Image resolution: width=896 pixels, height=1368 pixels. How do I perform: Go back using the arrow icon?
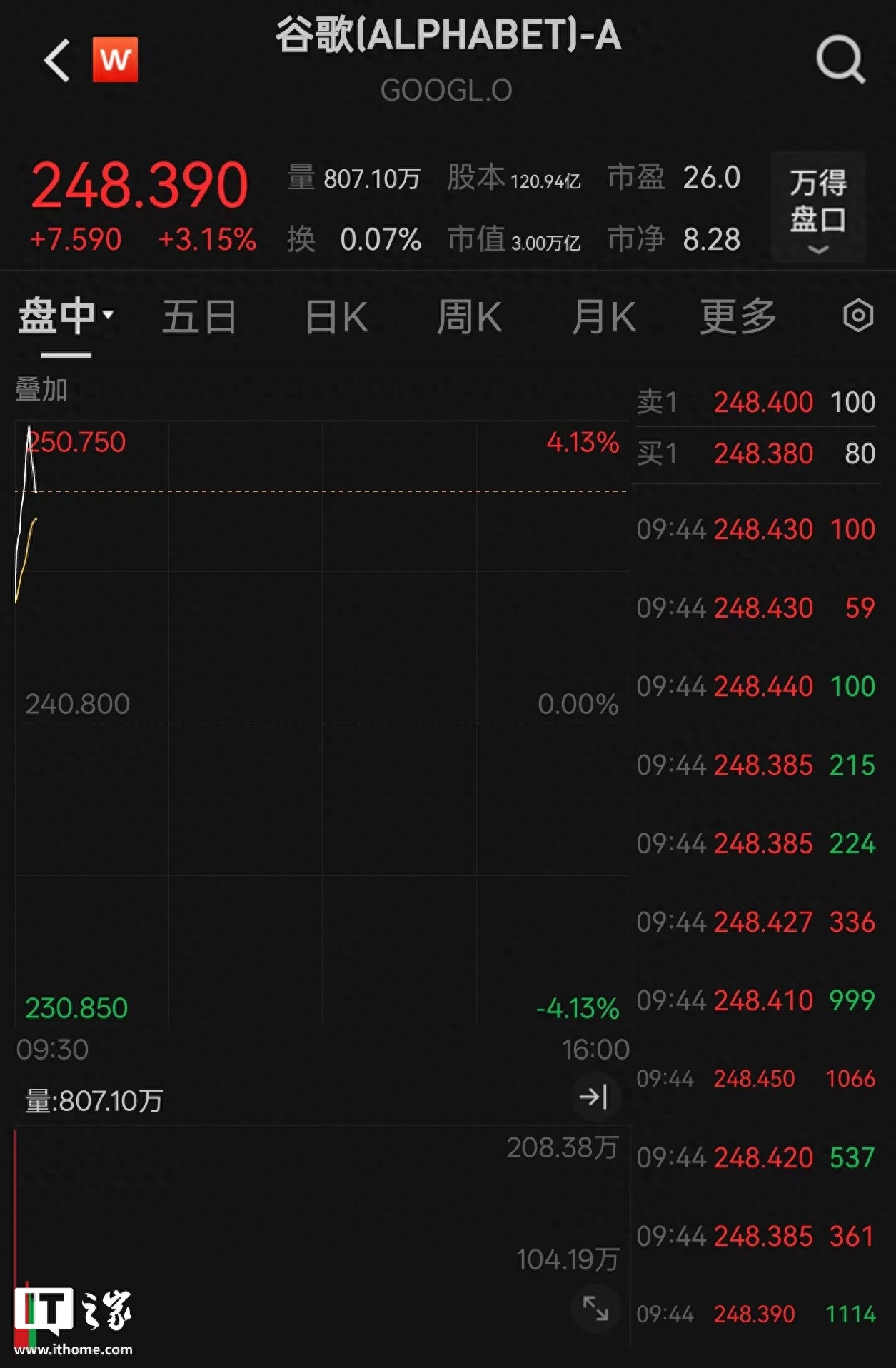pos(57,61)
